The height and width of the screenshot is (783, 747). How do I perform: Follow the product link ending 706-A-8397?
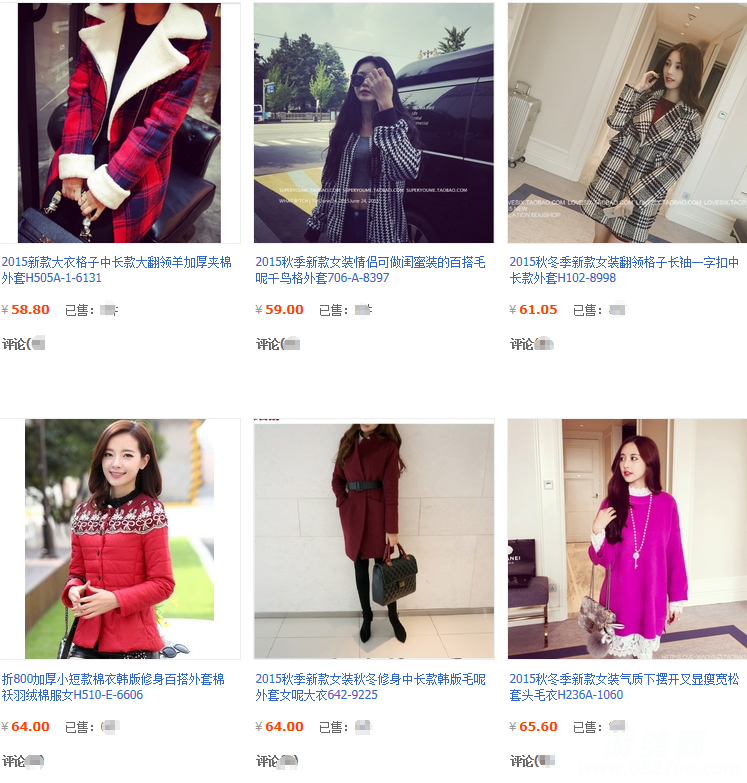tap(370, 270)
